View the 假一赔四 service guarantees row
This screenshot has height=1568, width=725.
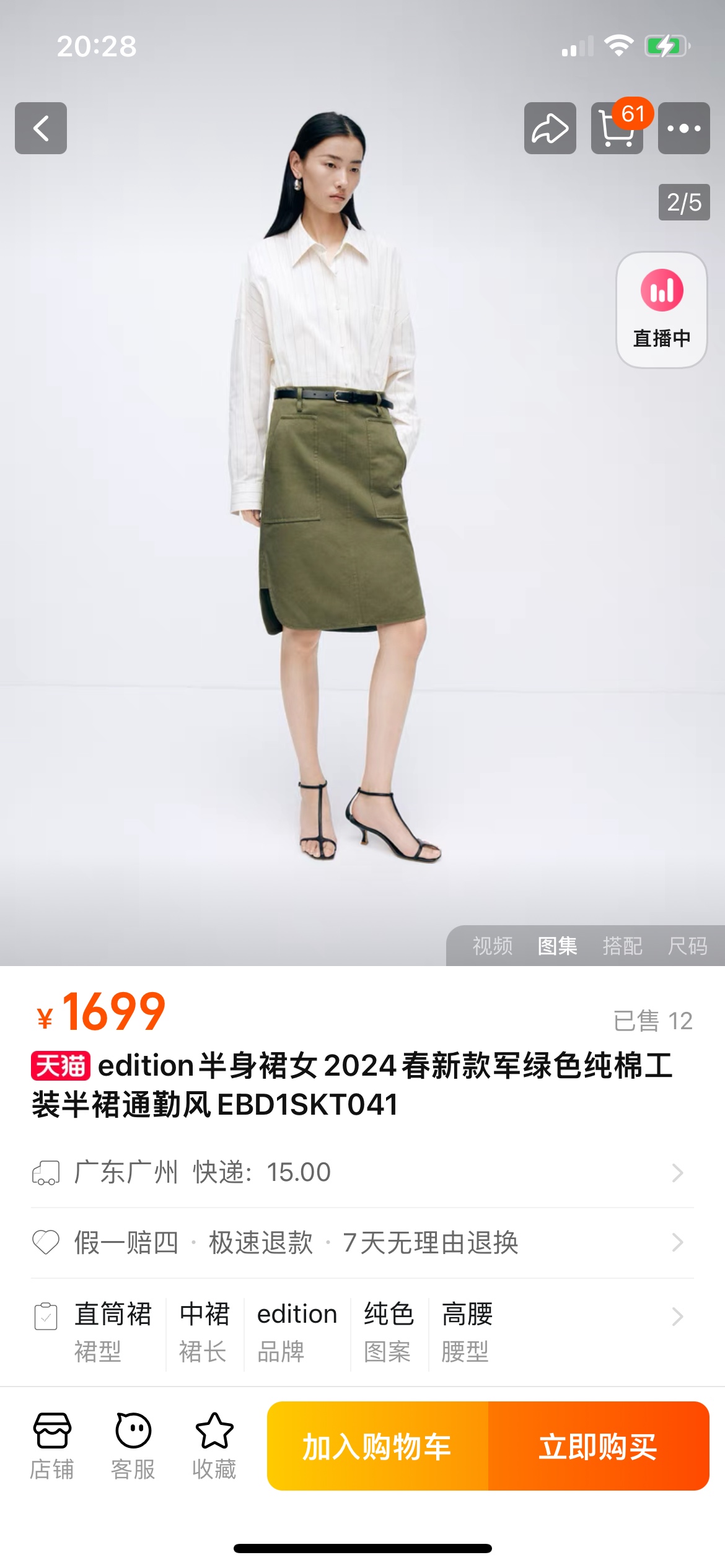coord(362,1243)
